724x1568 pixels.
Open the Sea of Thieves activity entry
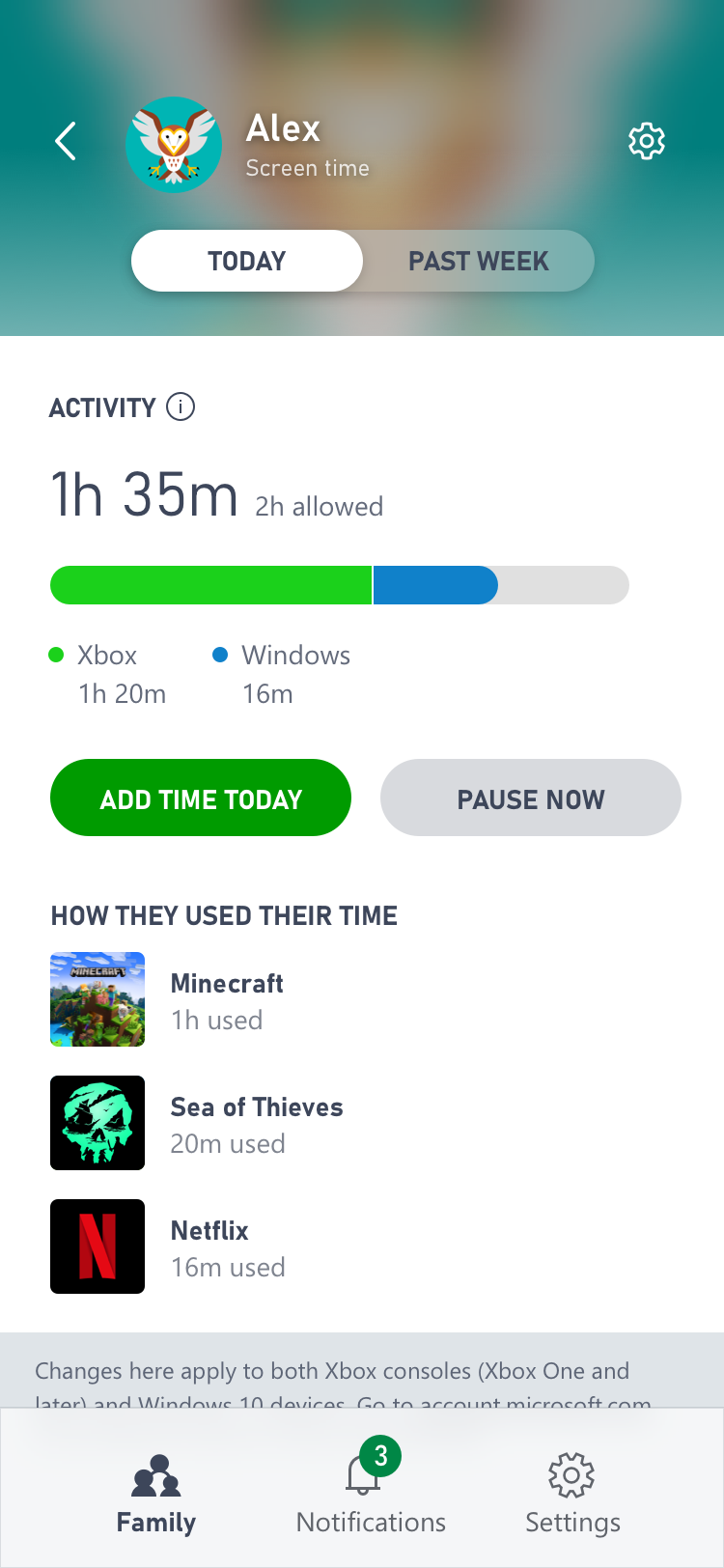(x=257, y=1123)
